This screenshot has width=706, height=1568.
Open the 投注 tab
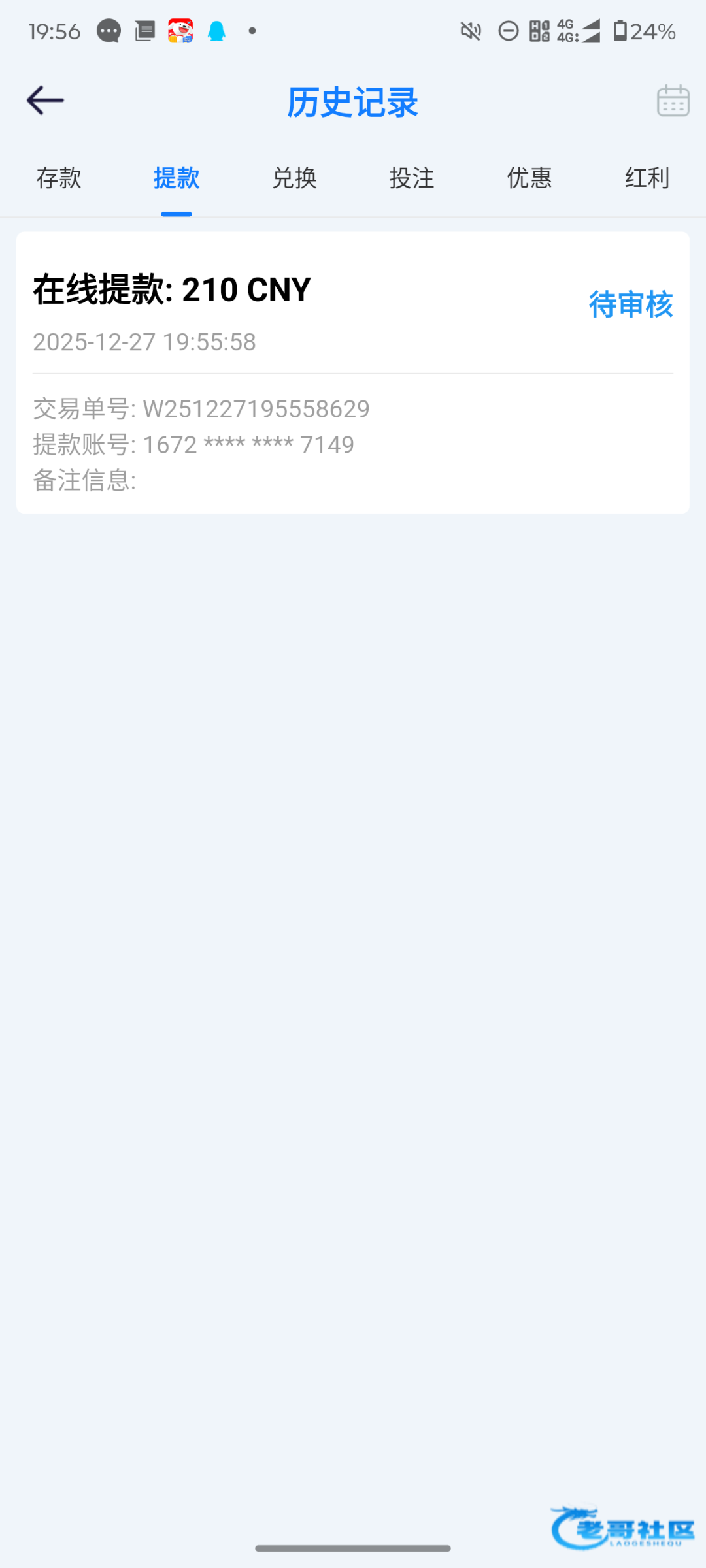[x=412, y=178]
